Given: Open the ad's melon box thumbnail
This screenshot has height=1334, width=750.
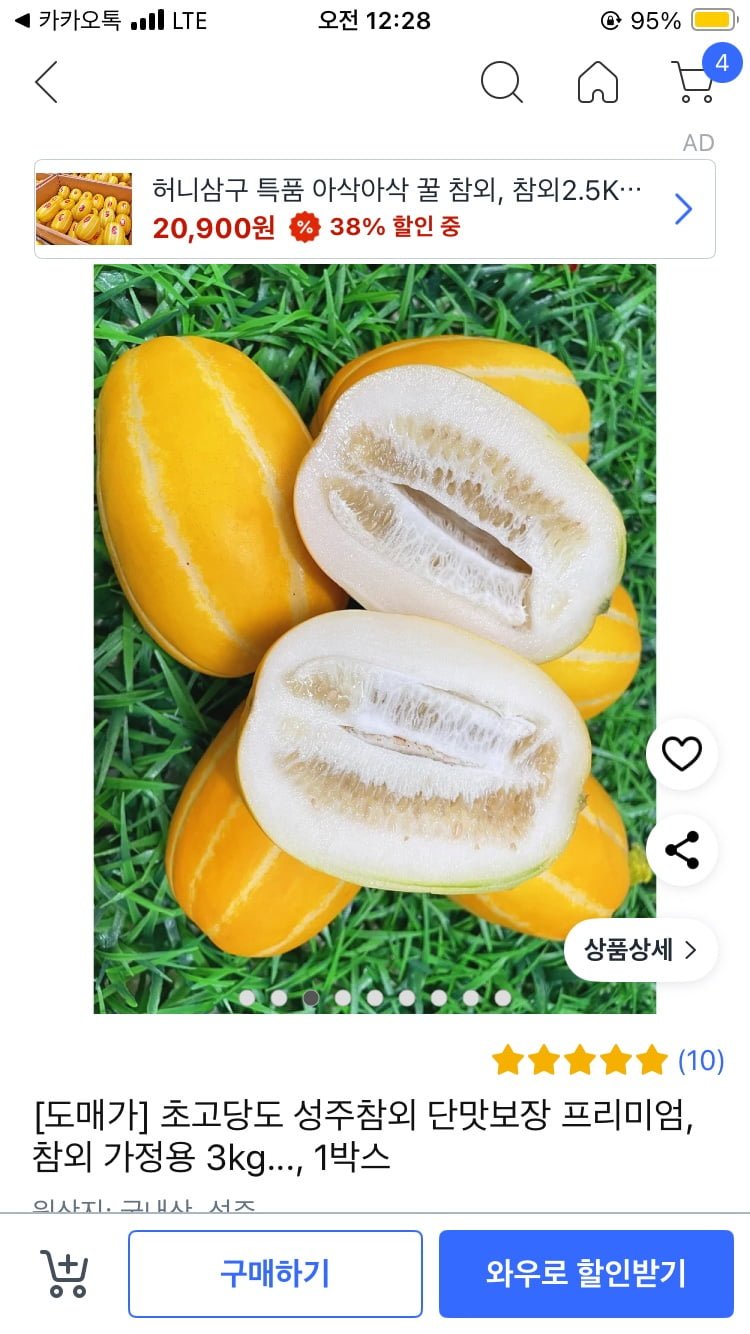Looking at the screenshot, I should [x=83, y=208].
